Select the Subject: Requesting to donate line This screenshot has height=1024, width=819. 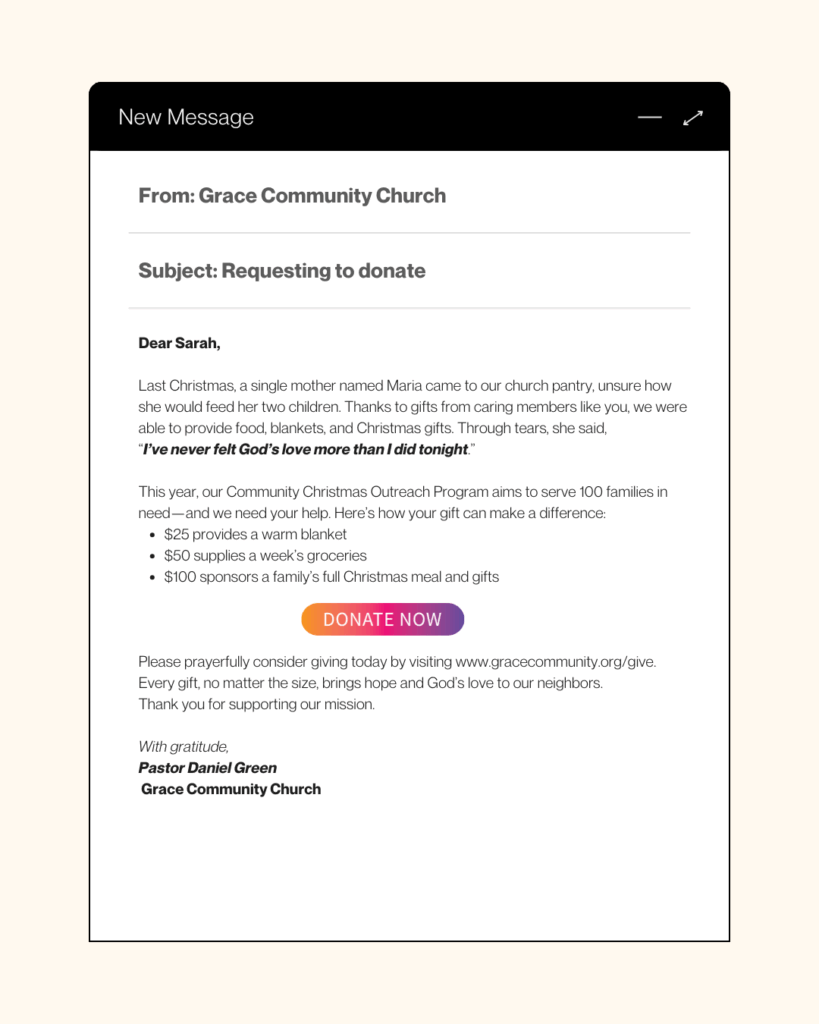[282, 270]
